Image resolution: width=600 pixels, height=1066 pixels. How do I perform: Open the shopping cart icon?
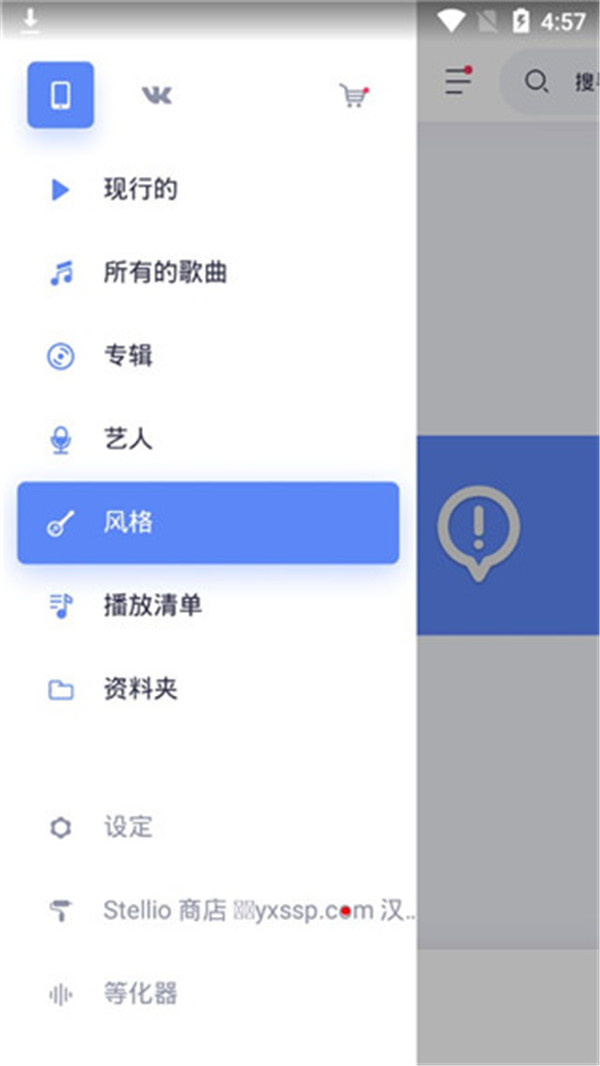click(353, 95)
